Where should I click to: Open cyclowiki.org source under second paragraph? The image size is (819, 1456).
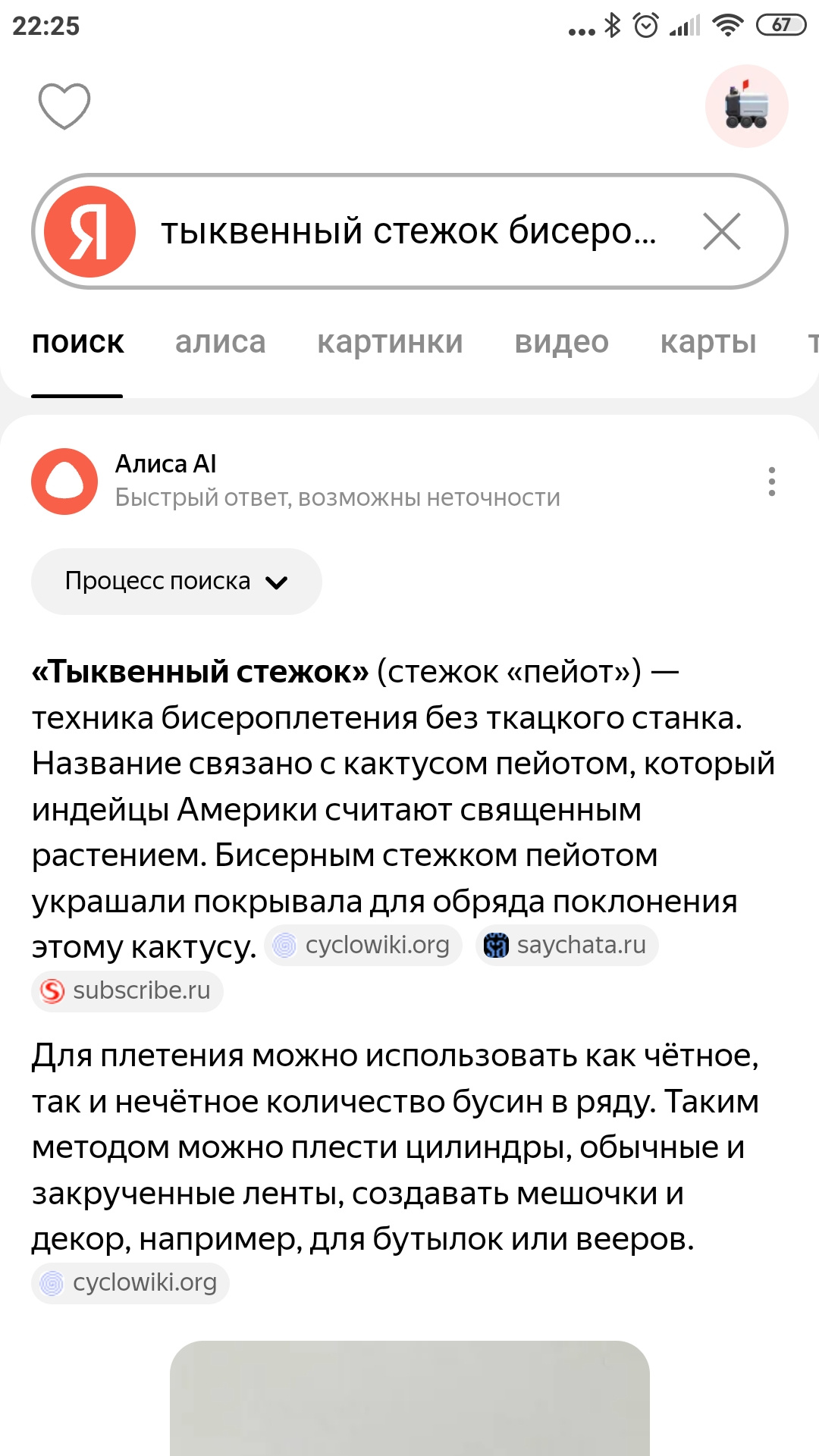pos(130,1283)
